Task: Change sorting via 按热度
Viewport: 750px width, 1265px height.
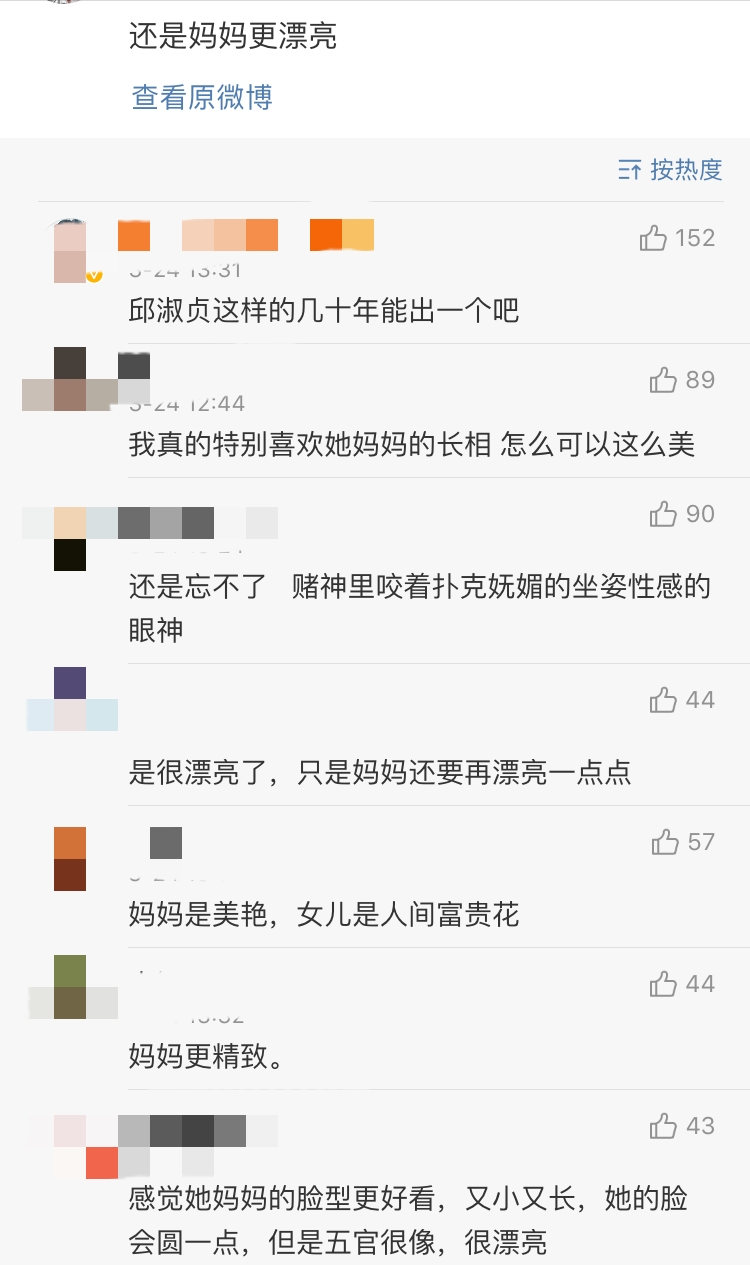Action: [x=670, y=170]
